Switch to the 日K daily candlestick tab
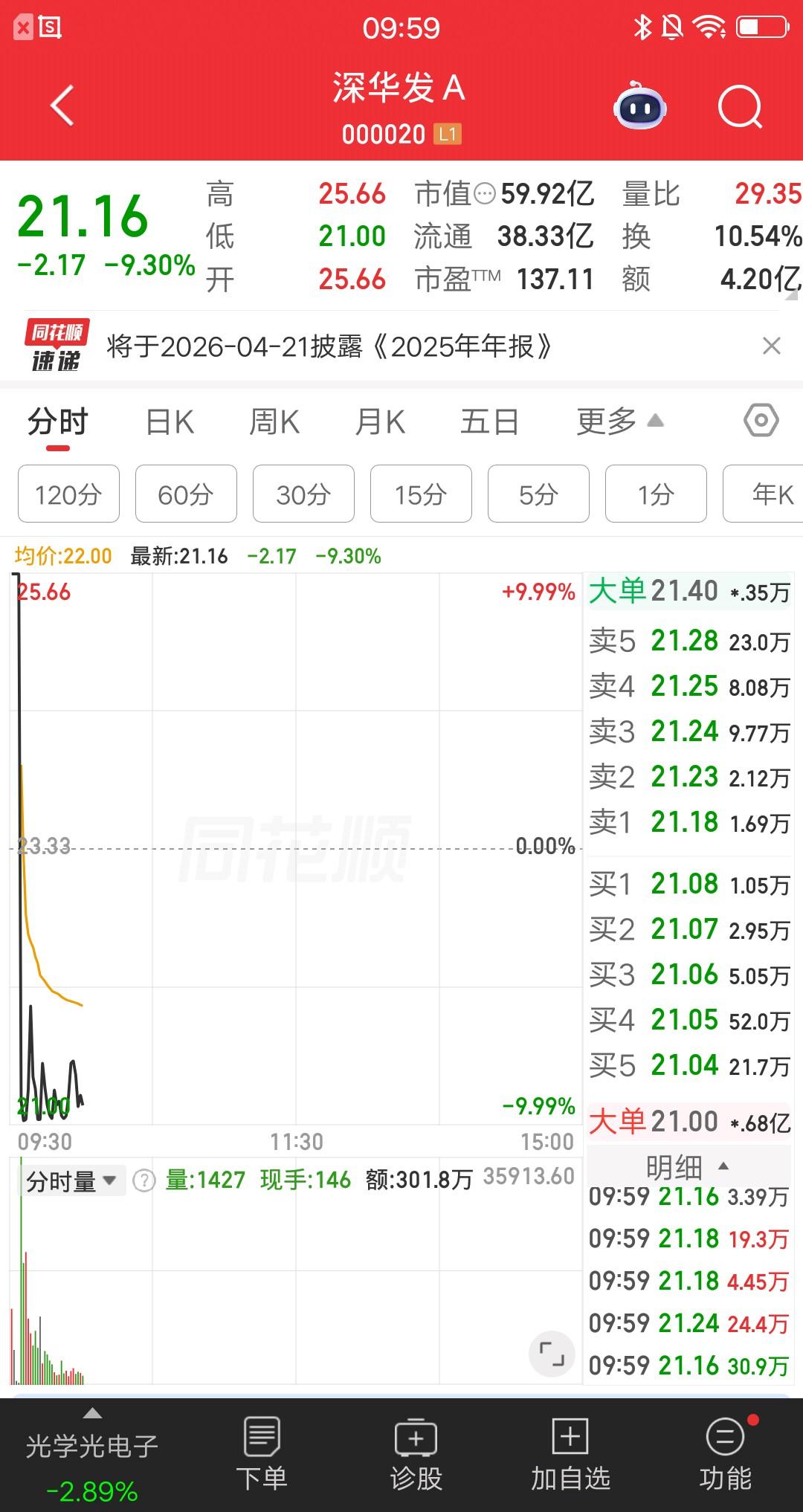The image size is (803, 1512). pos(170,421)
